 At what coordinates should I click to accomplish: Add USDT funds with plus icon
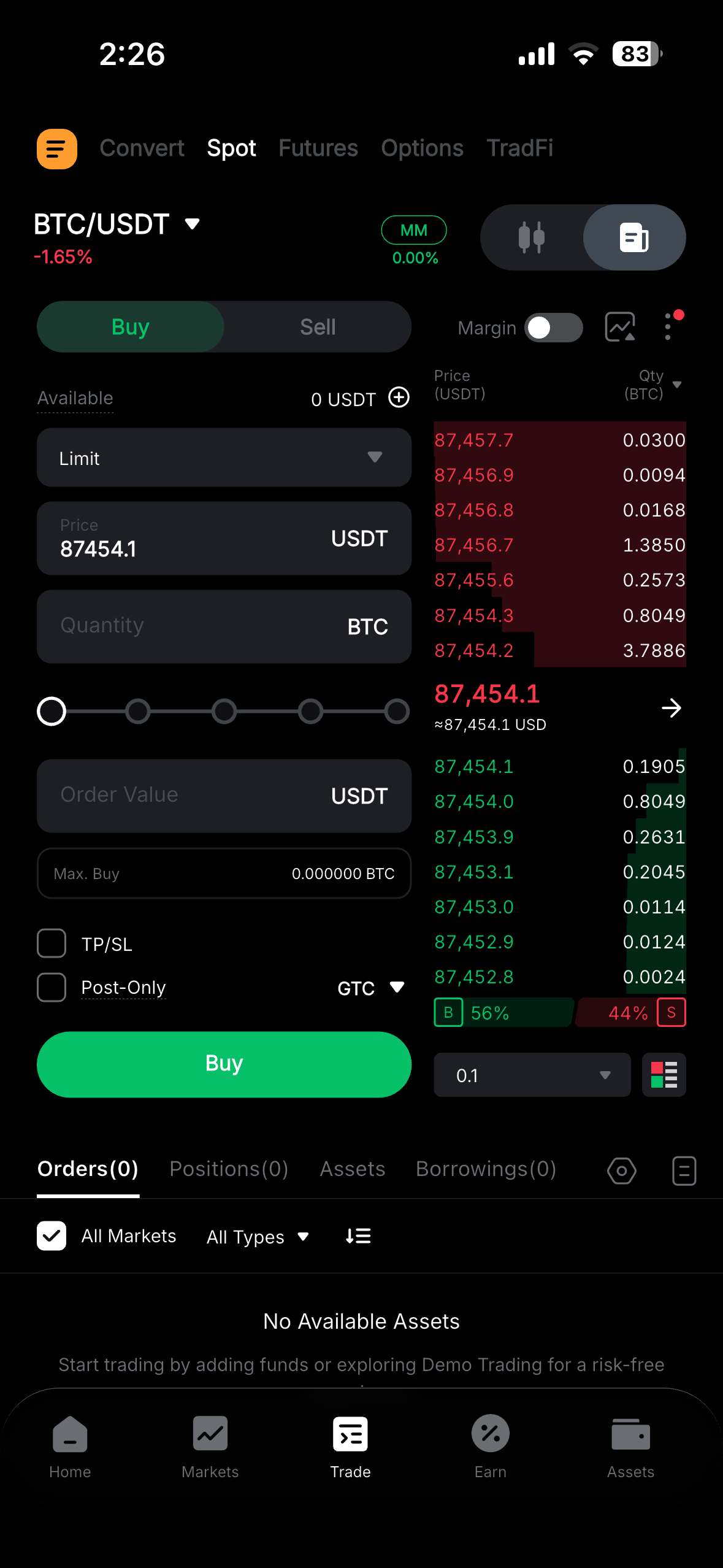click(399, 398)
